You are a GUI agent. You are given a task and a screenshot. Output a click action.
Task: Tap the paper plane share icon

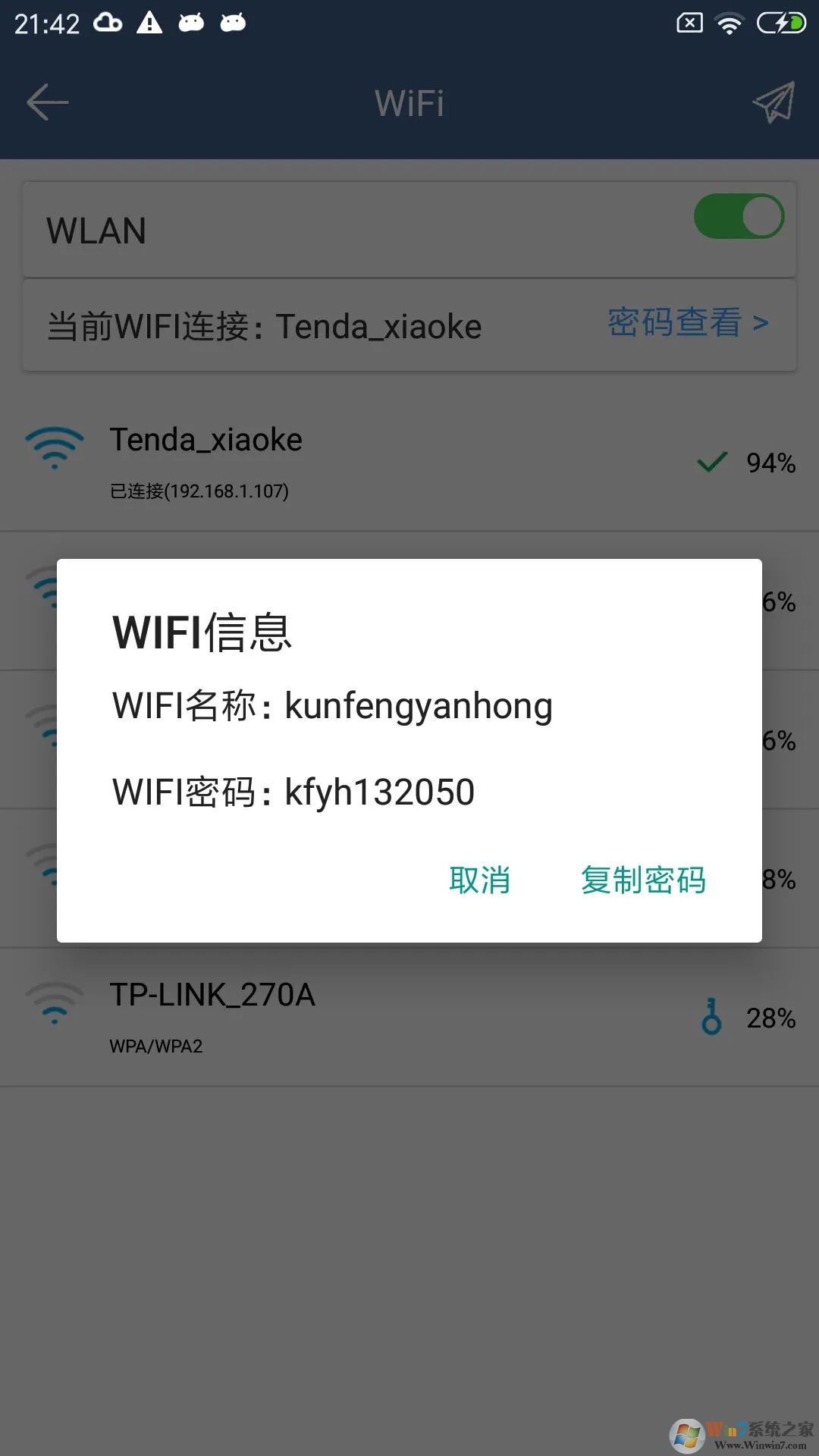click(x=773, y=101)
